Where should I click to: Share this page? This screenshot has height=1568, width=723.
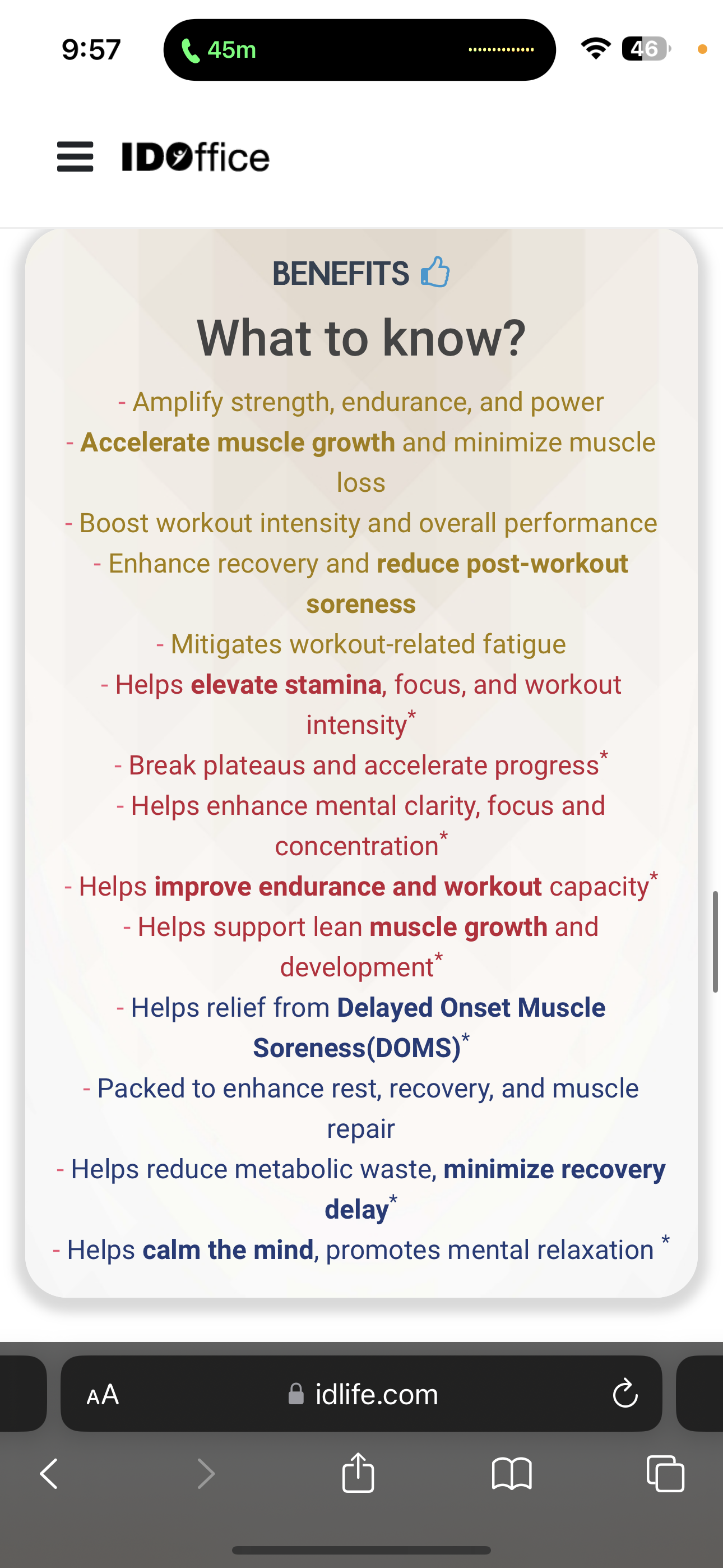(x=358, y=1473)
